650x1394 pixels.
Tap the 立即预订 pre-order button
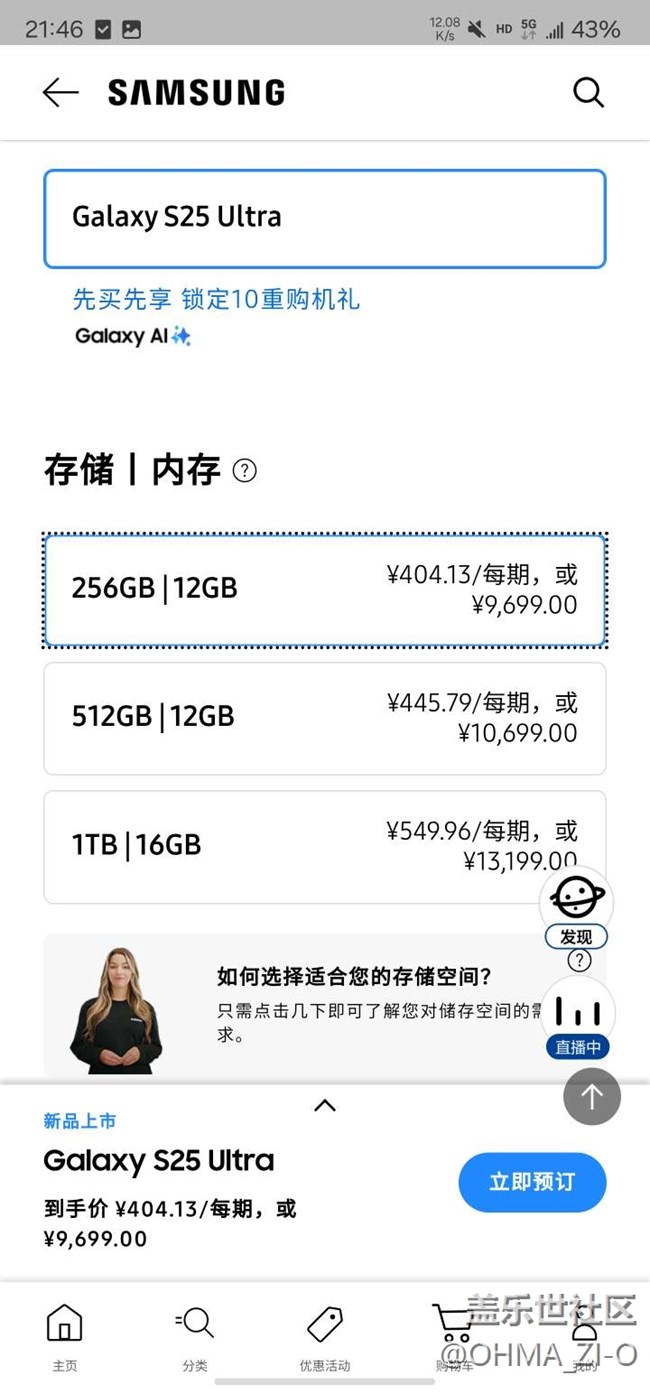coord(532,1182)
